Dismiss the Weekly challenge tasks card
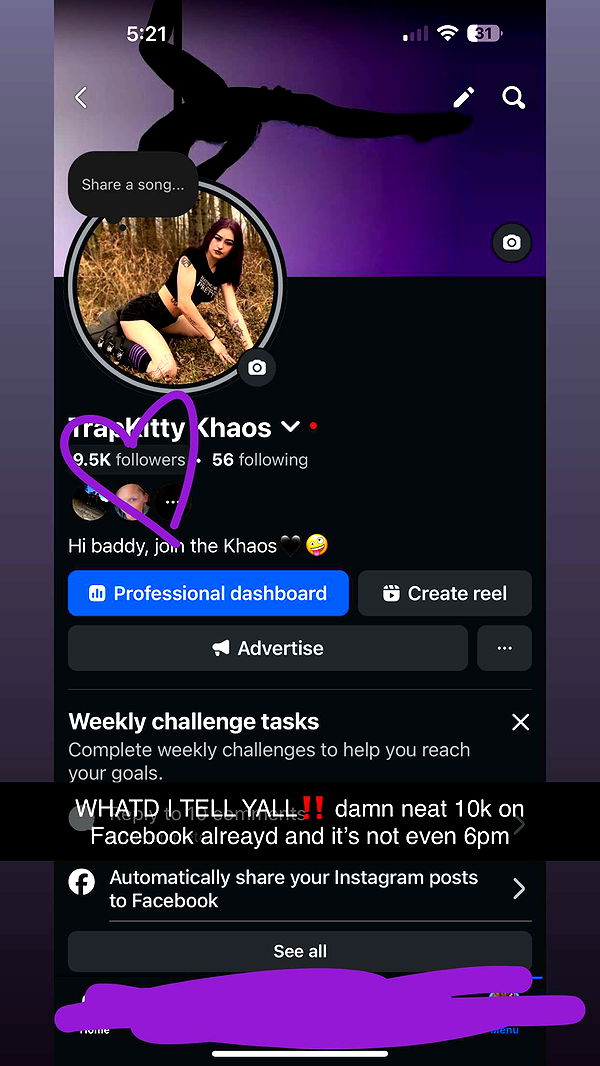The height and width of the screenshot is (1066, 600). pos(520,722)
